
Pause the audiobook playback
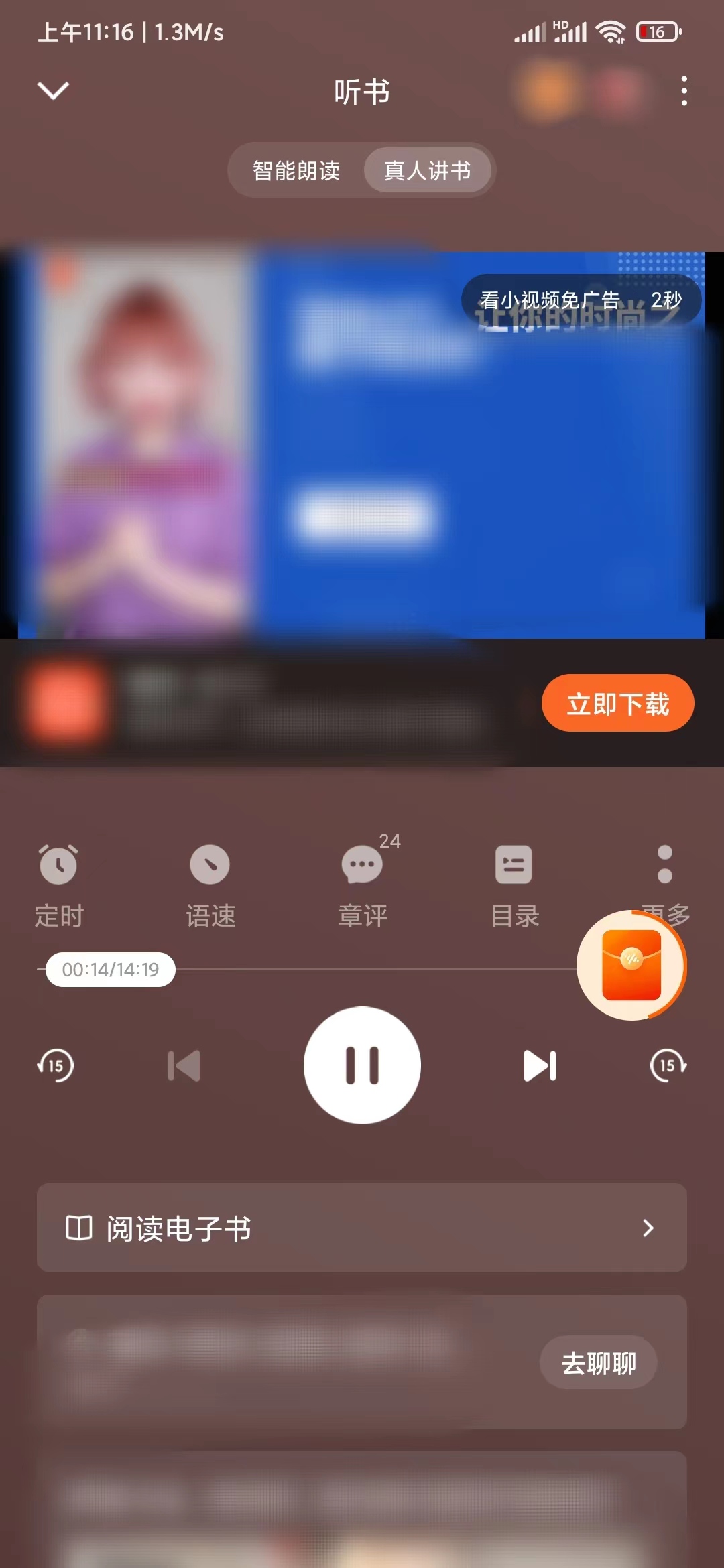361,1065
